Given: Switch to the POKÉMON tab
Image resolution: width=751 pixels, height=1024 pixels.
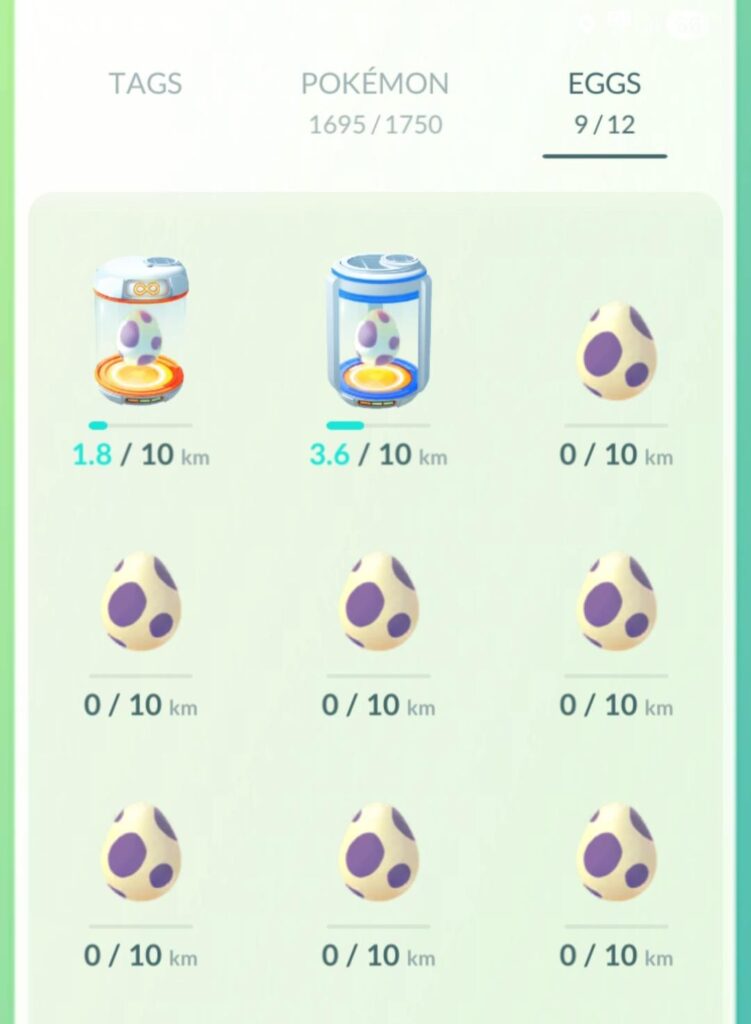Looking at the screenshot, I should coord(375,84).
